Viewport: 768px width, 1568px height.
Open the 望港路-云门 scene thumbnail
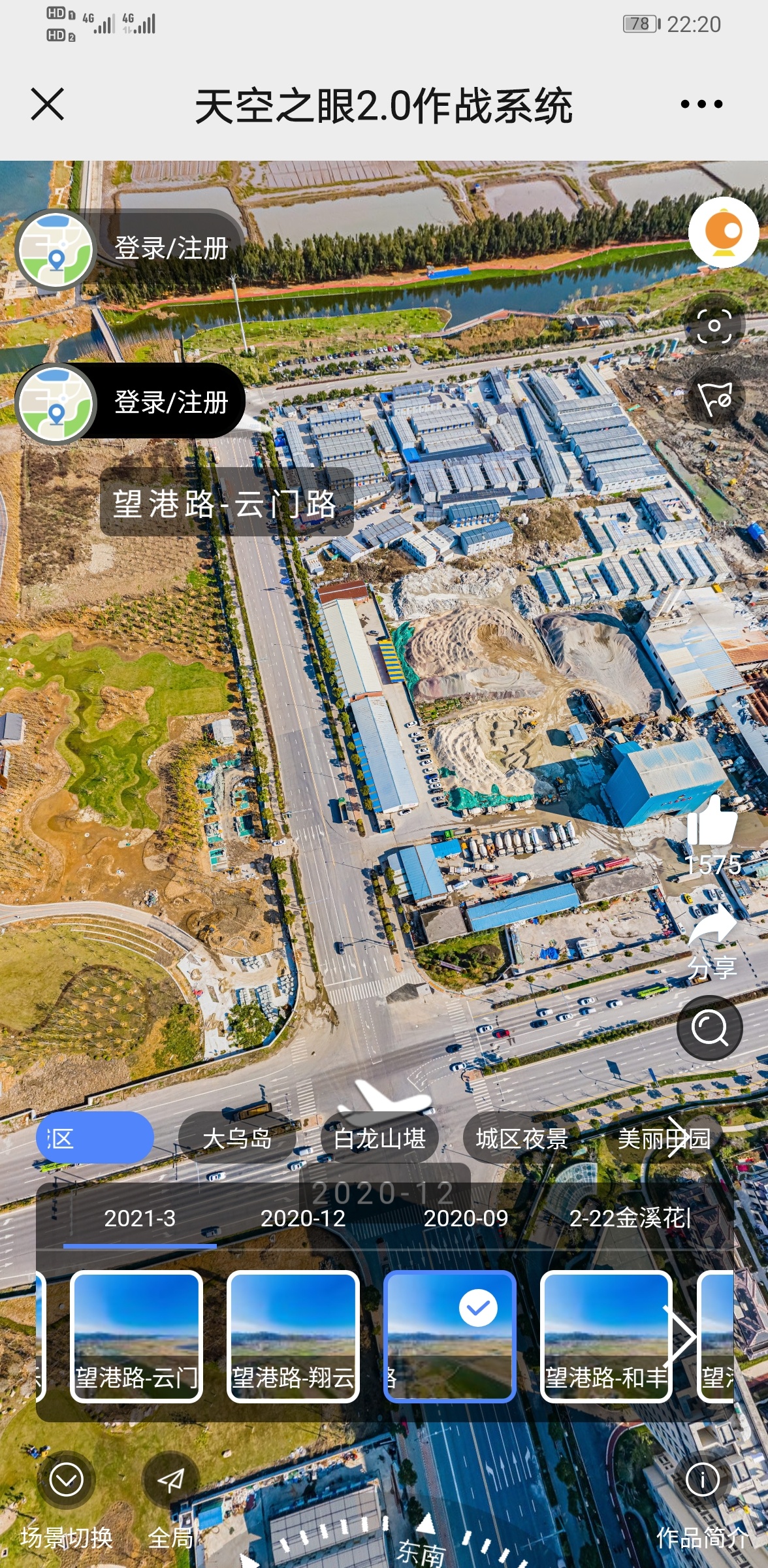point(136,1337)
